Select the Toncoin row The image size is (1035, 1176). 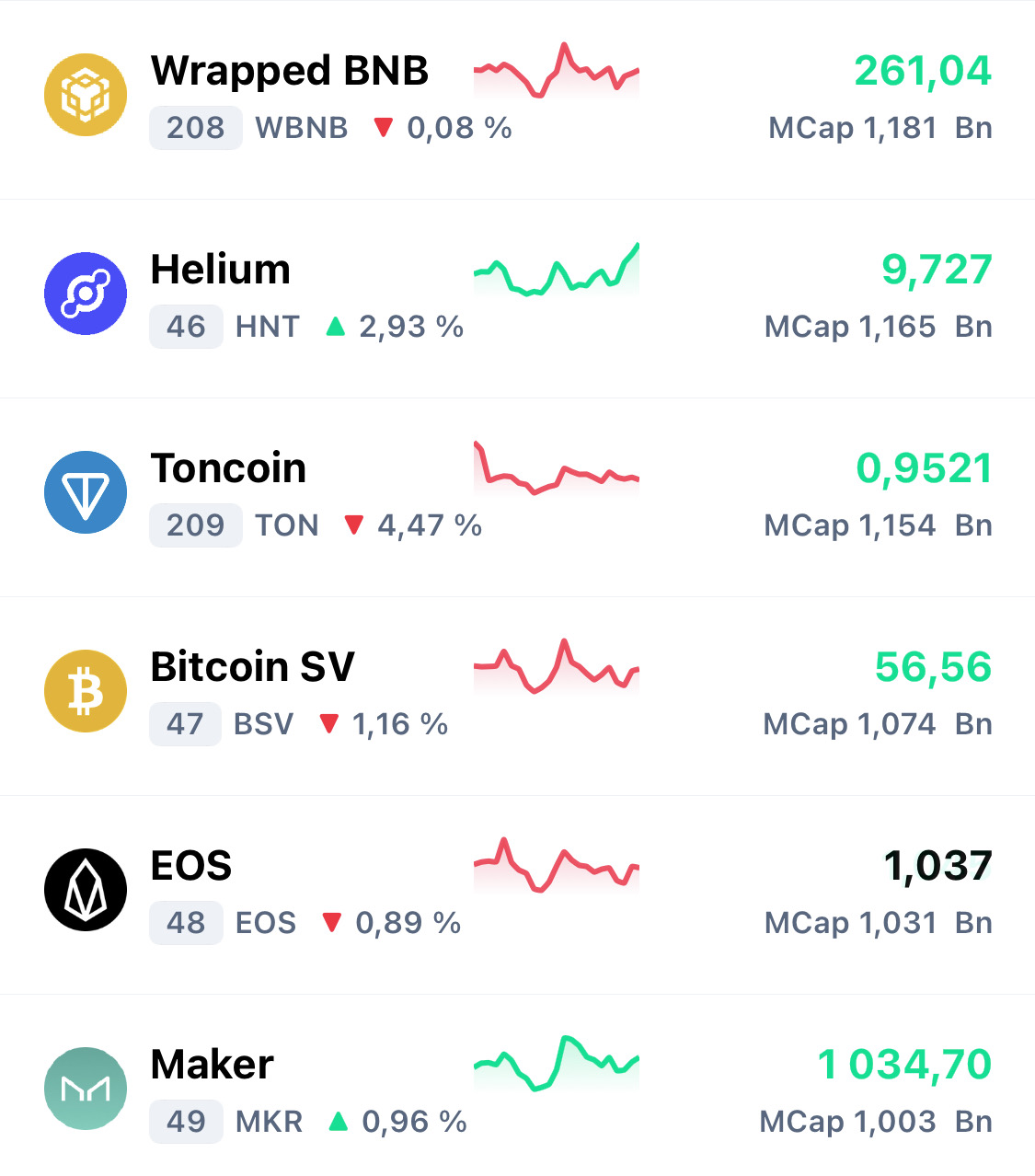click(228, 469)
